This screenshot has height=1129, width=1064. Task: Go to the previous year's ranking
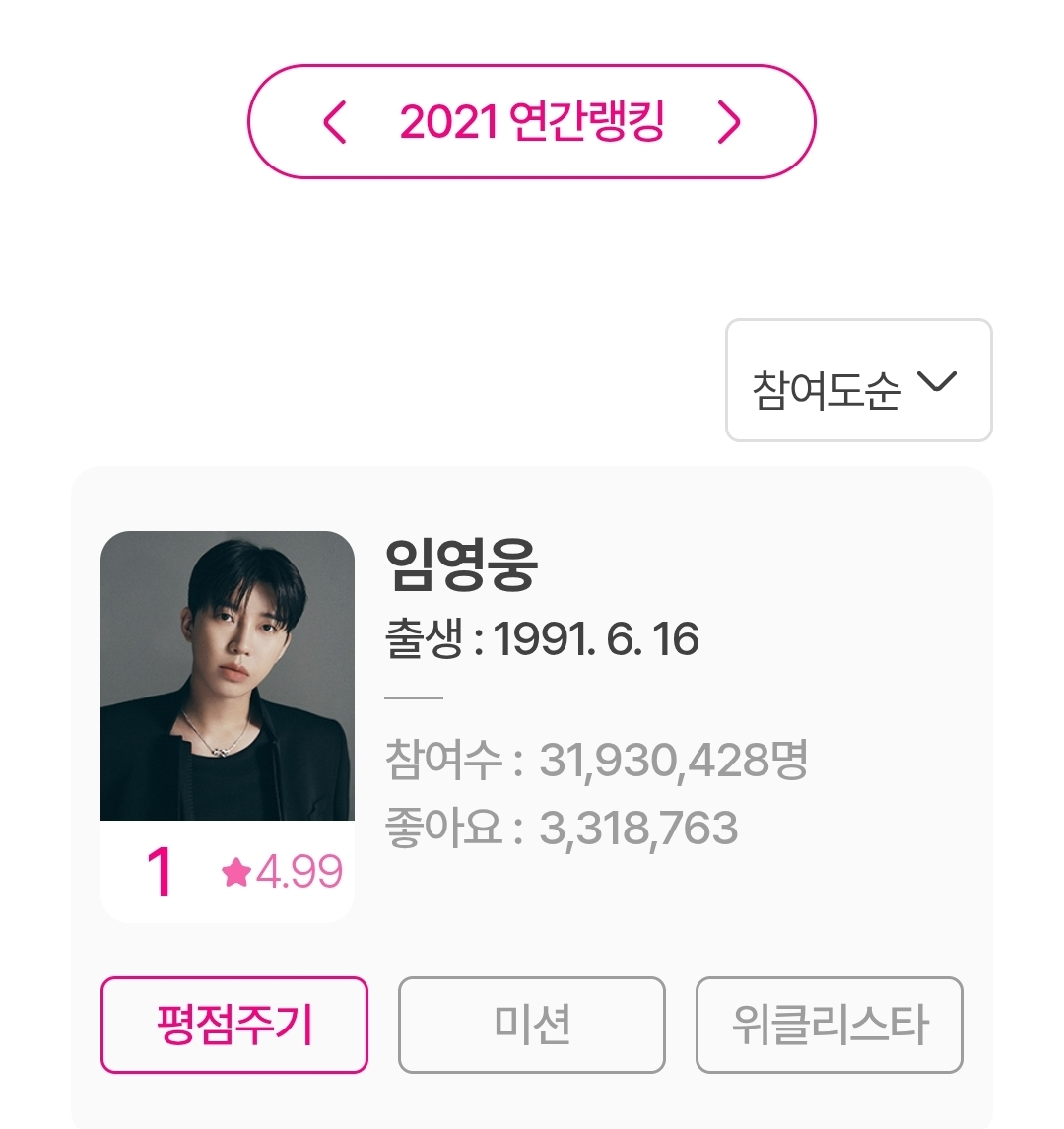point(335,122)
